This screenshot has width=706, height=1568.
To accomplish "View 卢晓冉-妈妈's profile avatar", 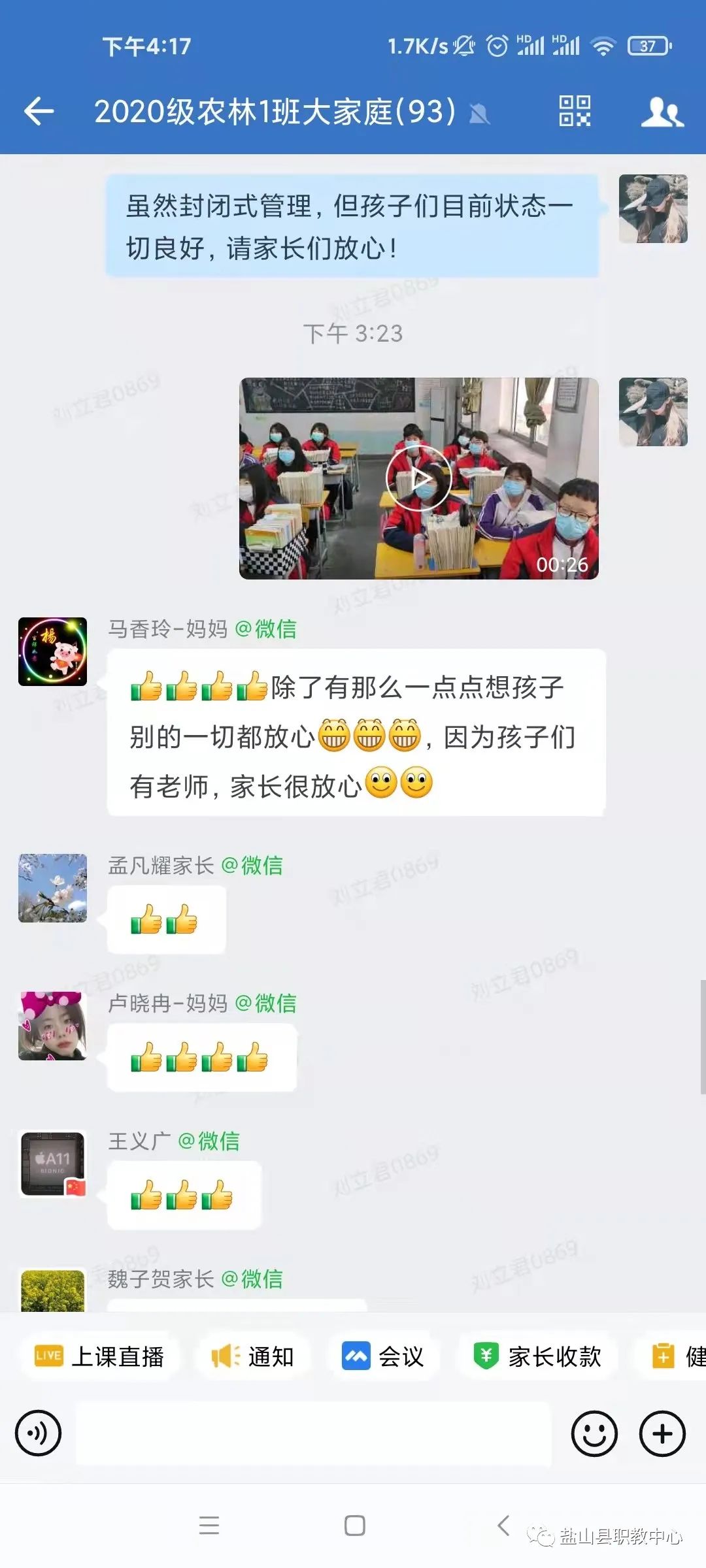I will click(52, 1026).
